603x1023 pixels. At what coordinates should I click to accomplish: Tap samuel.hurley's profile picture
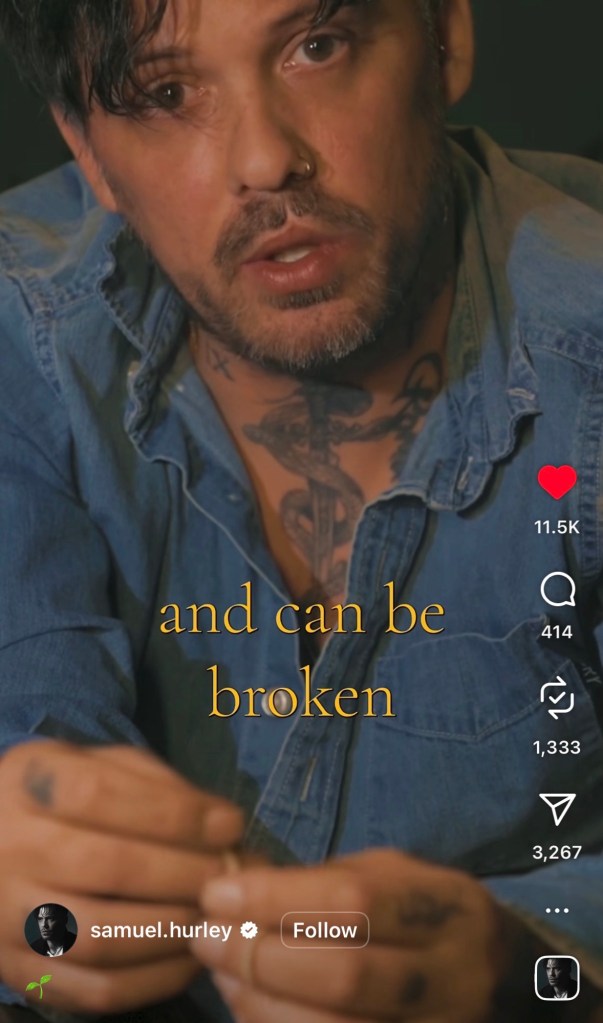51,930
